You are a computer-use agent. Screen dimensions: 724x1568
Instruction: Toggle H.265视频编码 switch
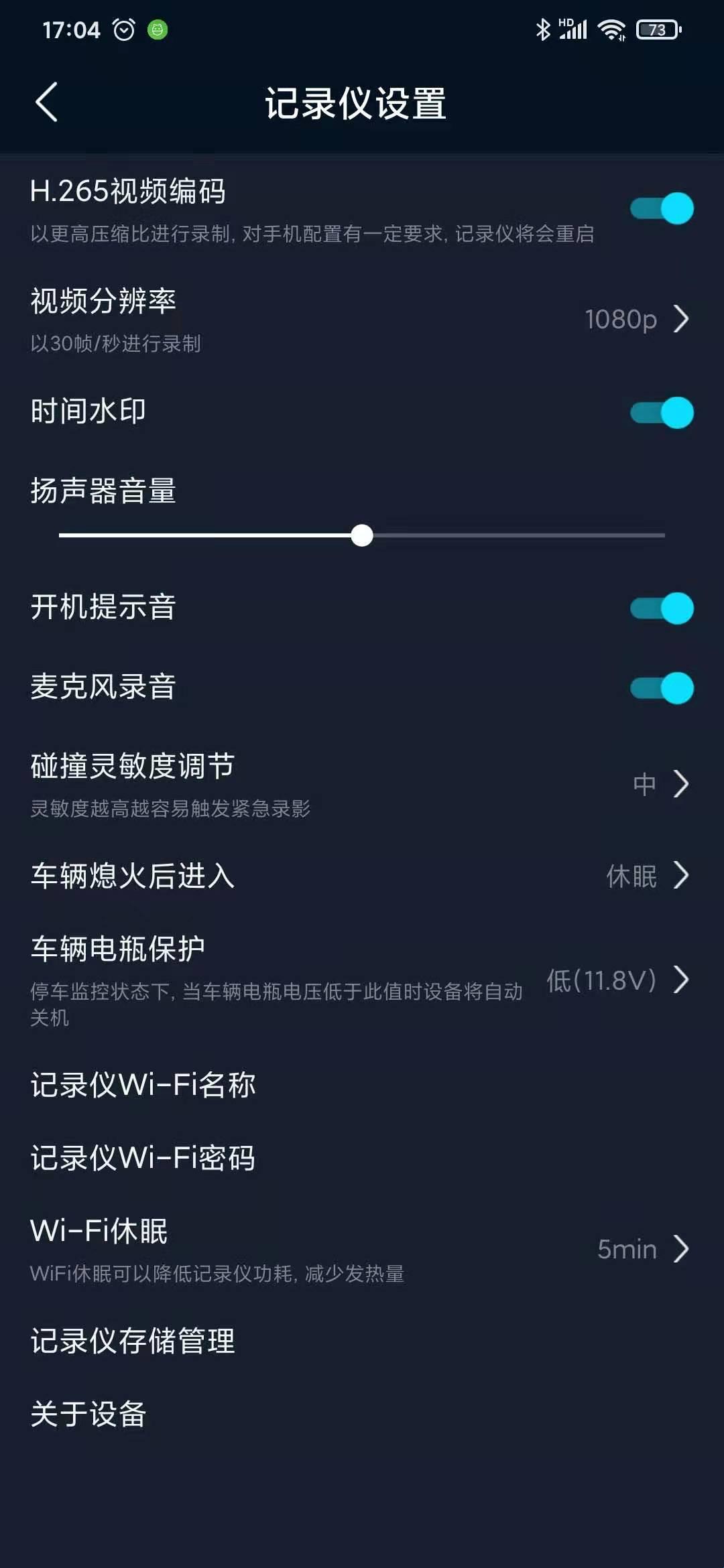coord(661,208)
